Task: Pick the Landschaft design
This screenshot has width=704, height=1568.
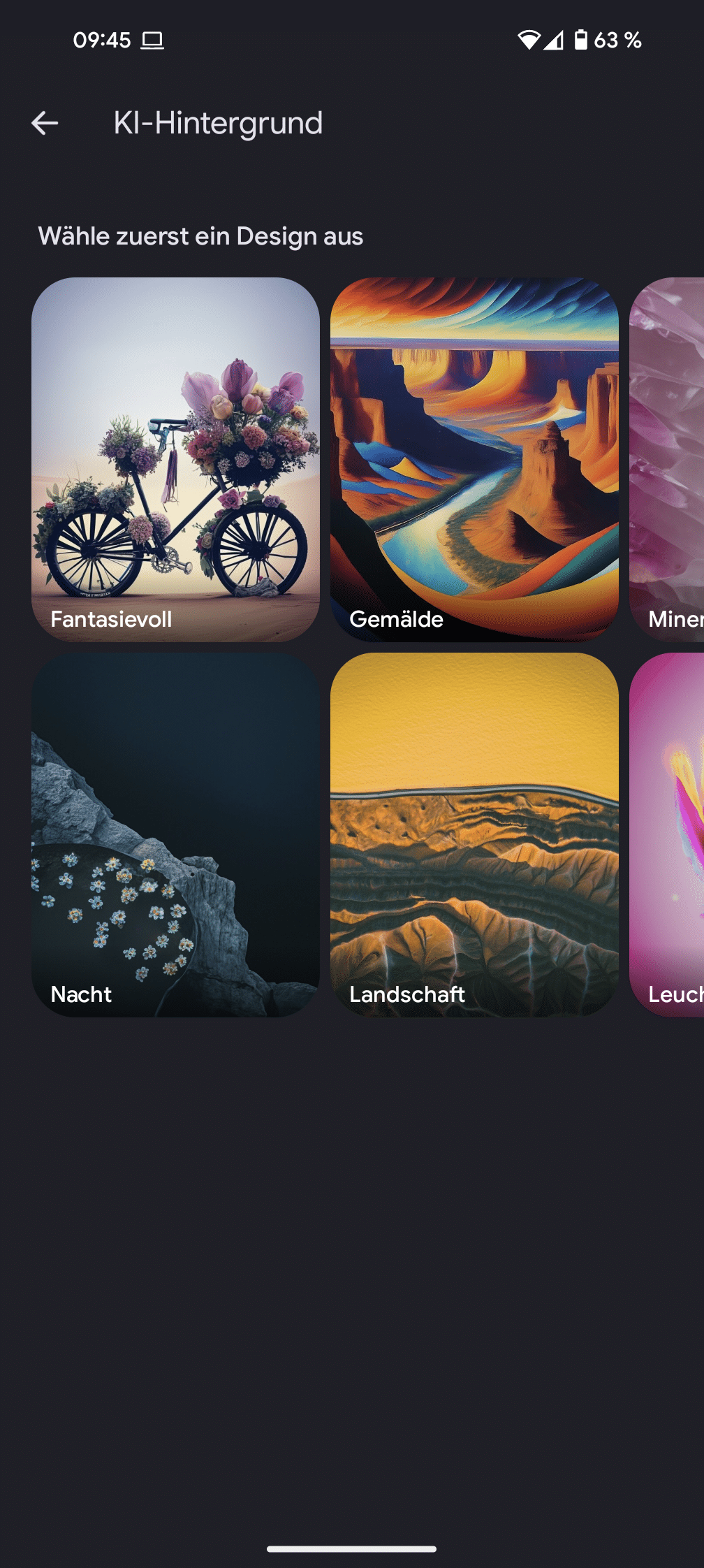Action: (x=474, y=834)
